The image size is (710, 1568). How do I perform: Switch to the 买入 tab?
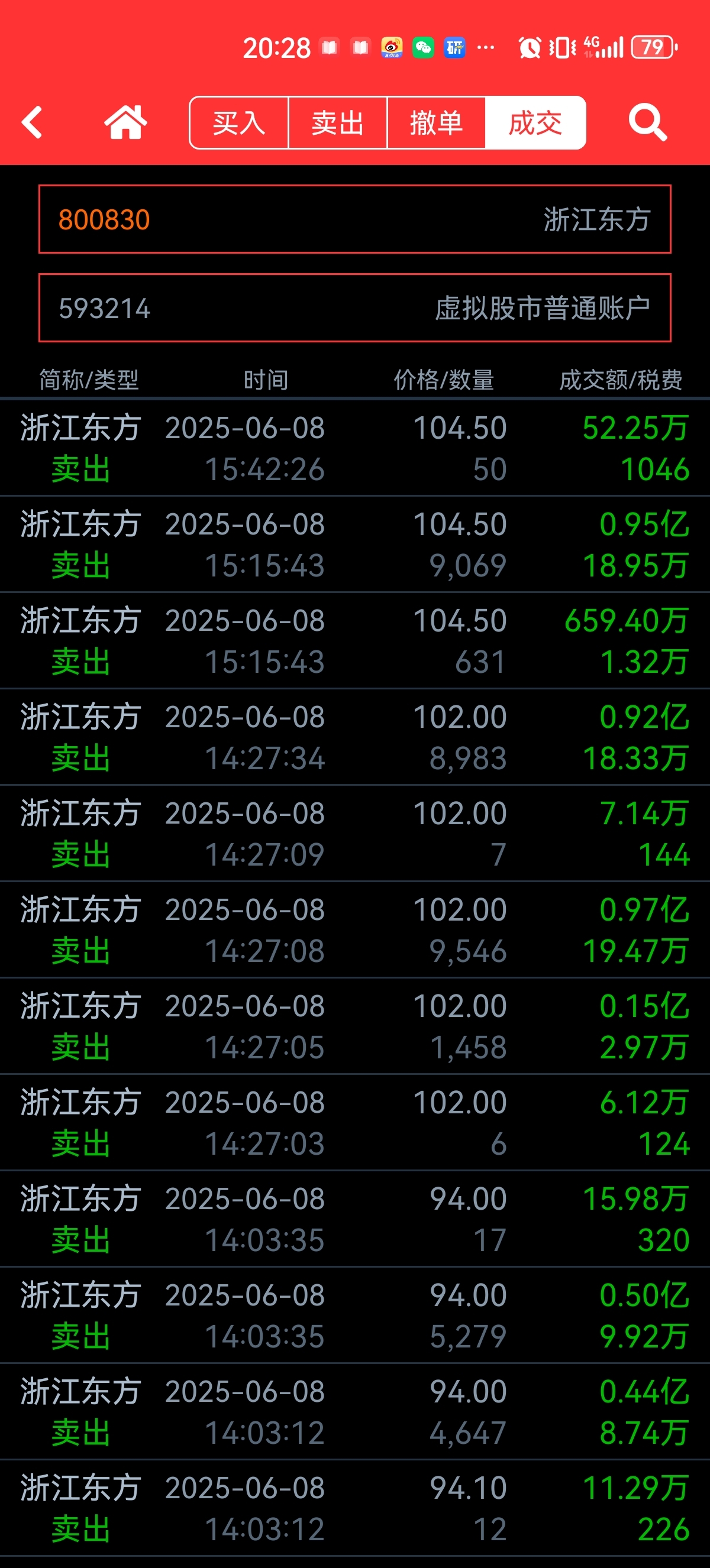coord(239,122)
